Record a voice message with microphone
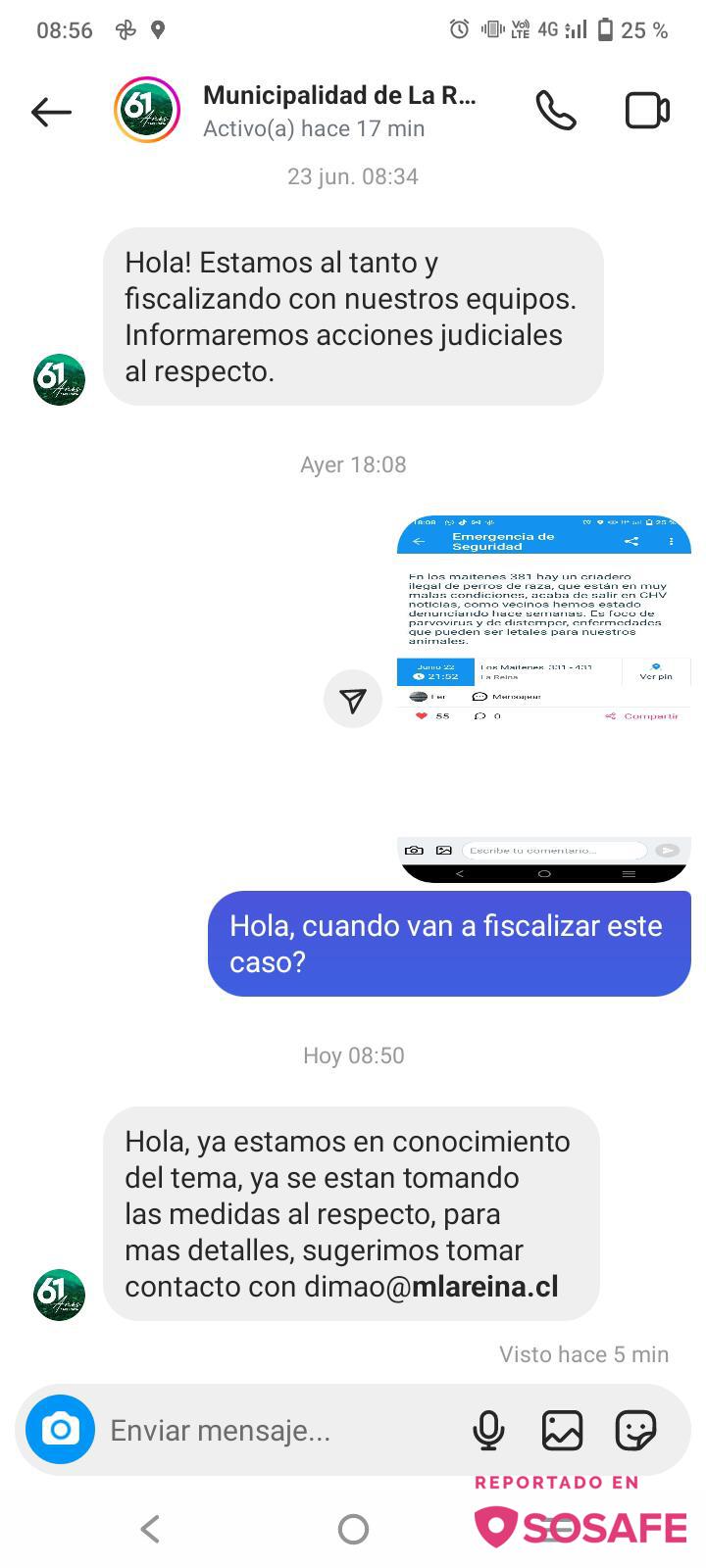 point(488,1431)
